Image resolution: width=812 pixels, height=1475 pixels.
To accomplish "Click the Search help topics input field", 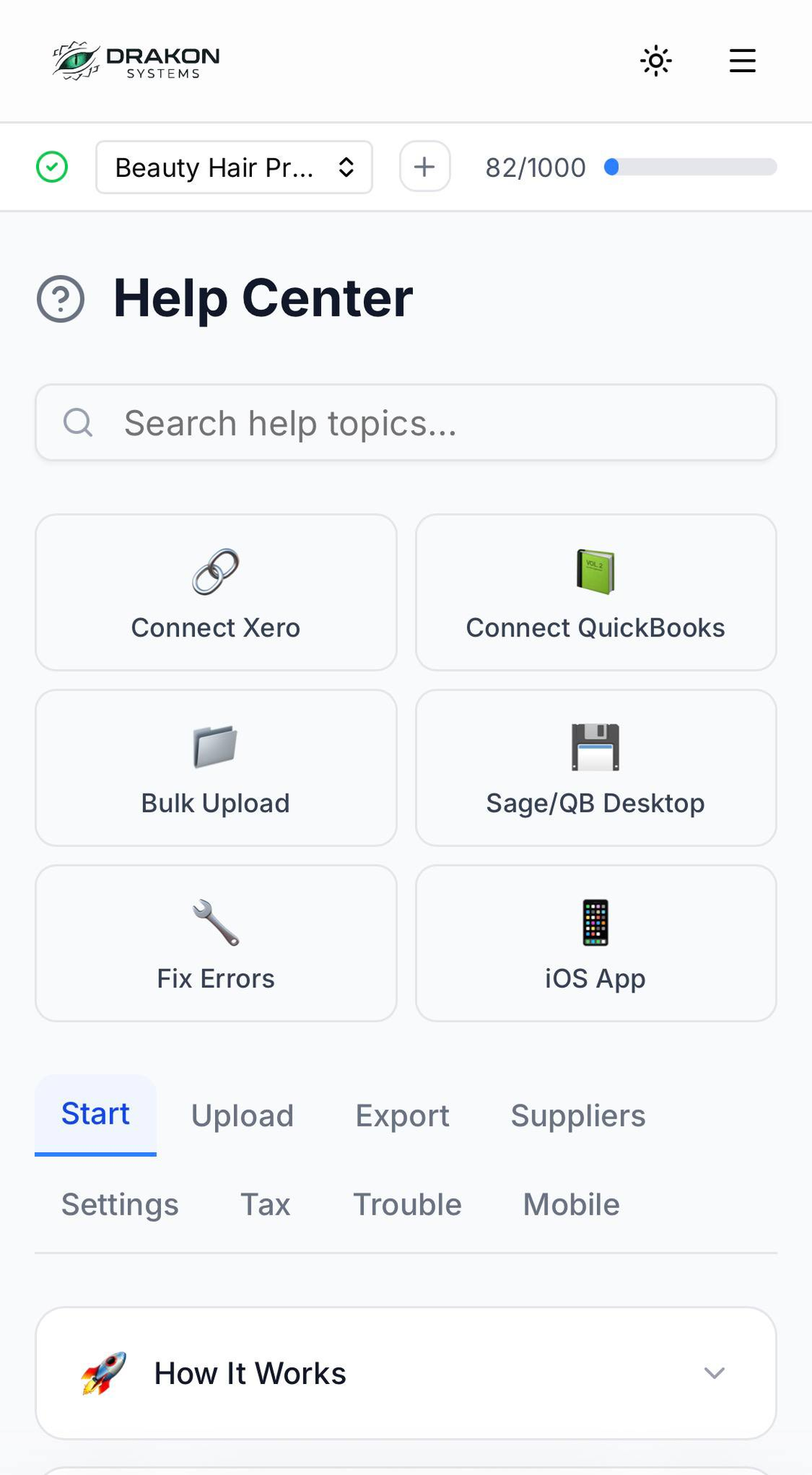I will pos(406,423).
